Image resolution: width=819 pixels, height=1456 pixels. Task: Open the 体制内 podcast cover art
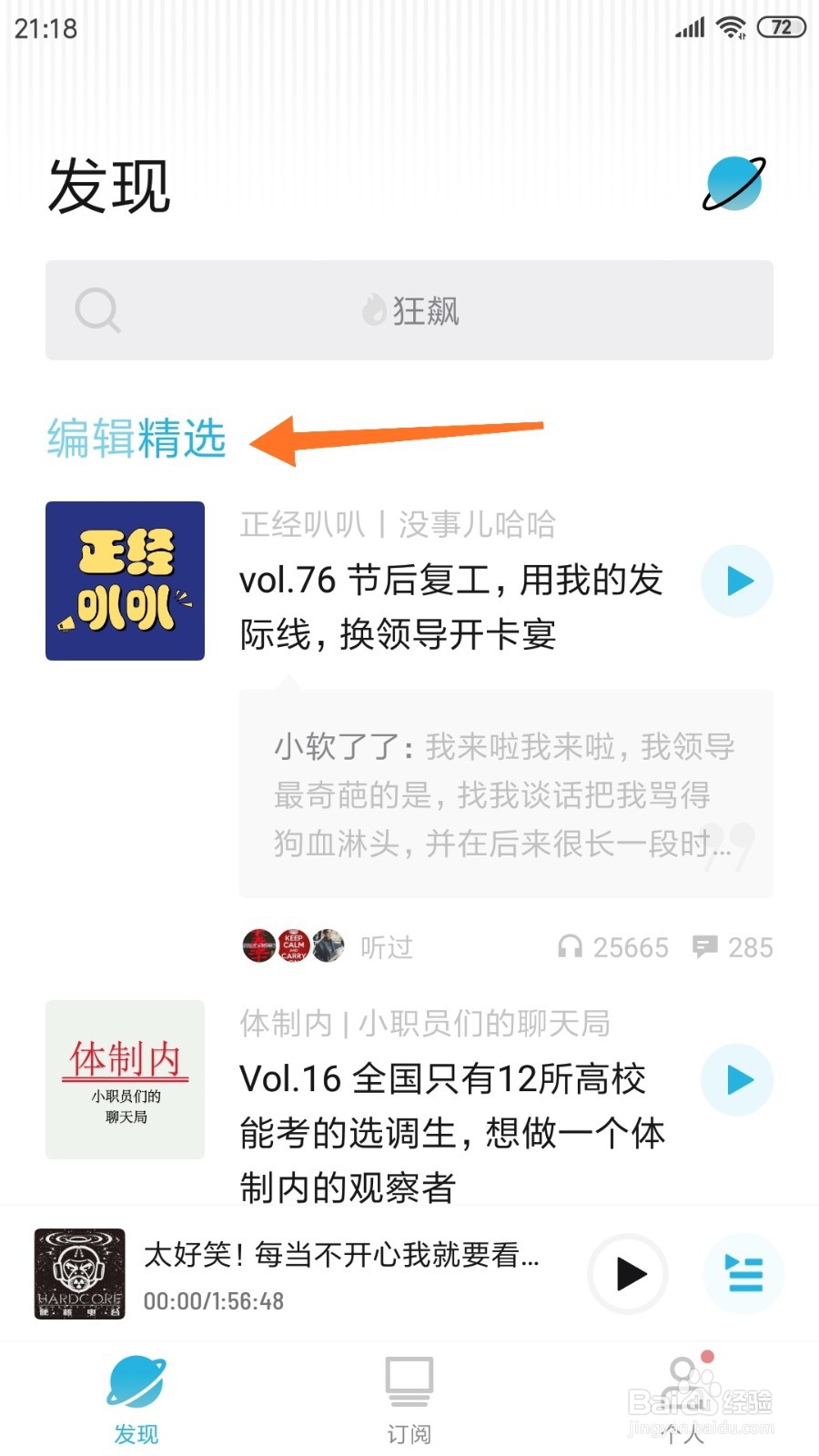pyautogui.click(x=124, y=1079)
